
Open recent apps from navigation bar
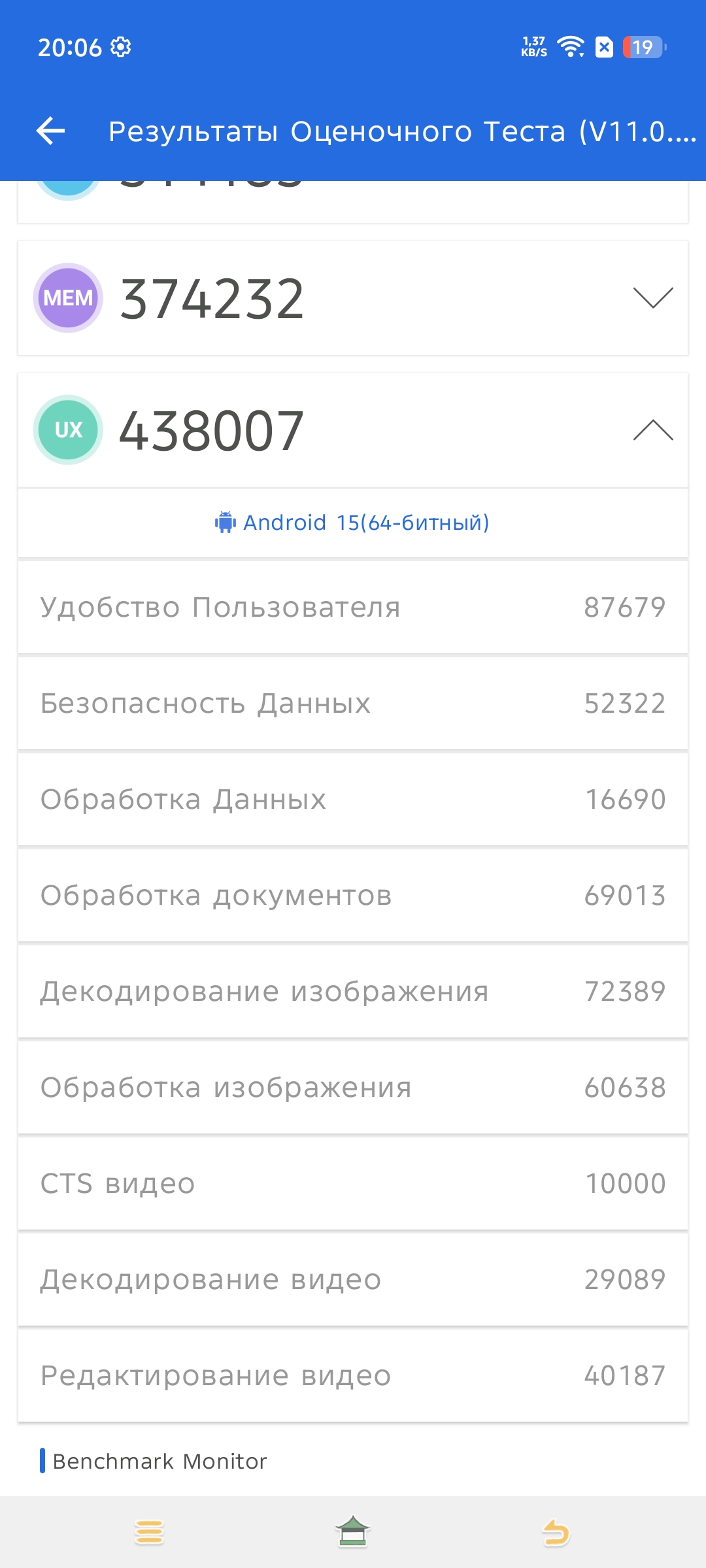149,1532
